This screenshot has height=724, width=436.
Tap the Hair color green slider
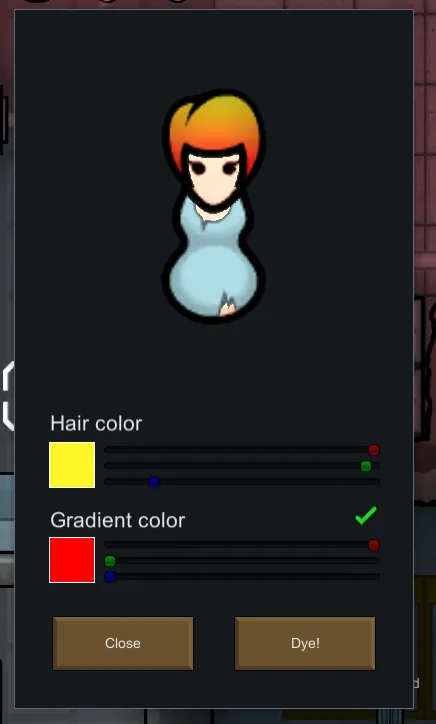pyautogui.click(x=242, y=466)
